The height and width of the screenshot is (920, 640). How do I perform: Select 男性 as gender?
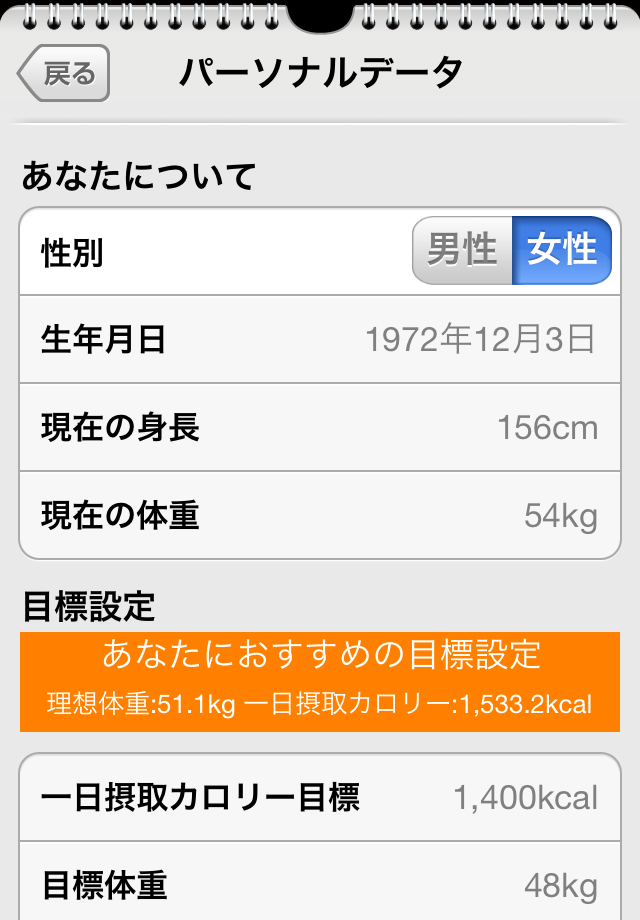pos(462,251)
